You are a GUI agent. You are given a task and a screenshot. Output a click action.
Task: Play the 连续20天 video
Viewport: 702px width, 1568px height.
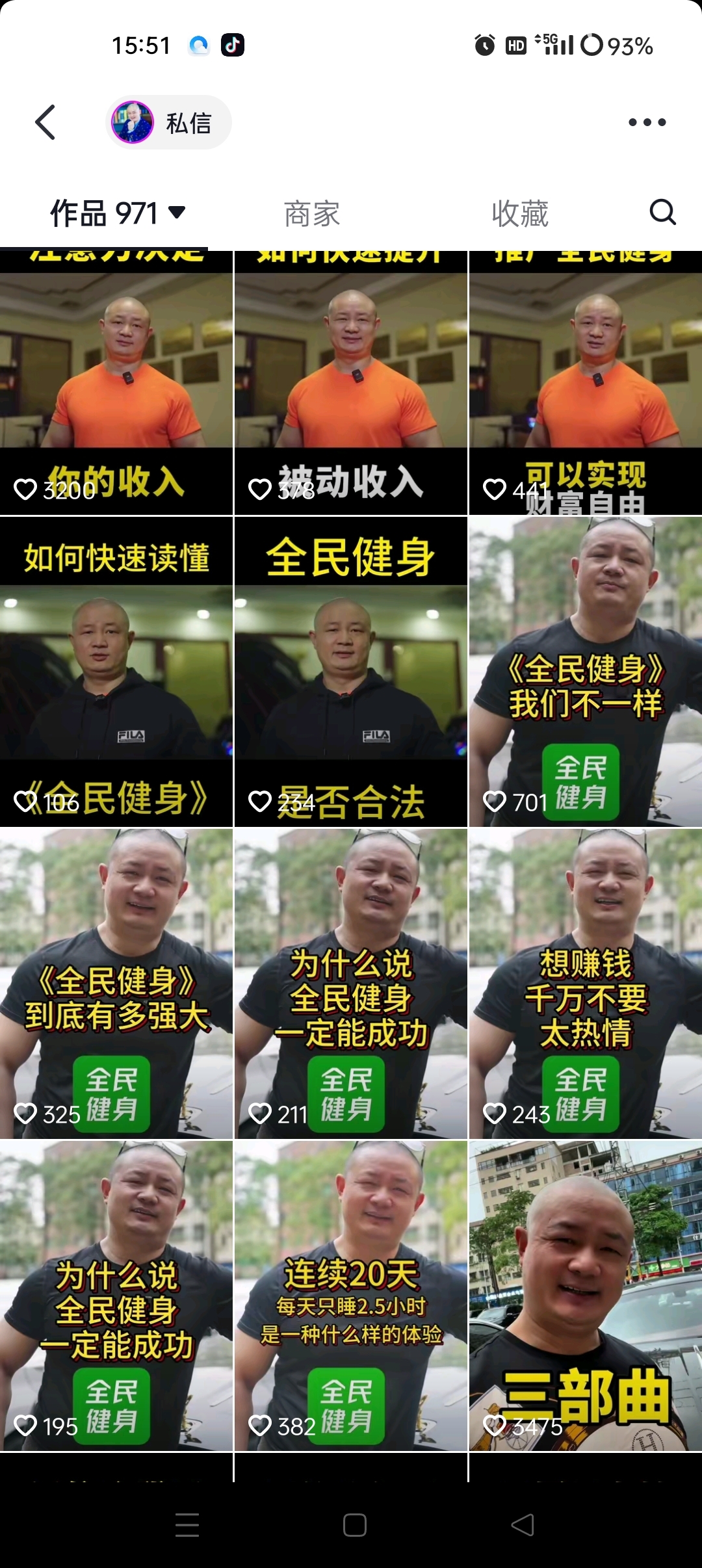point(351,1295)
